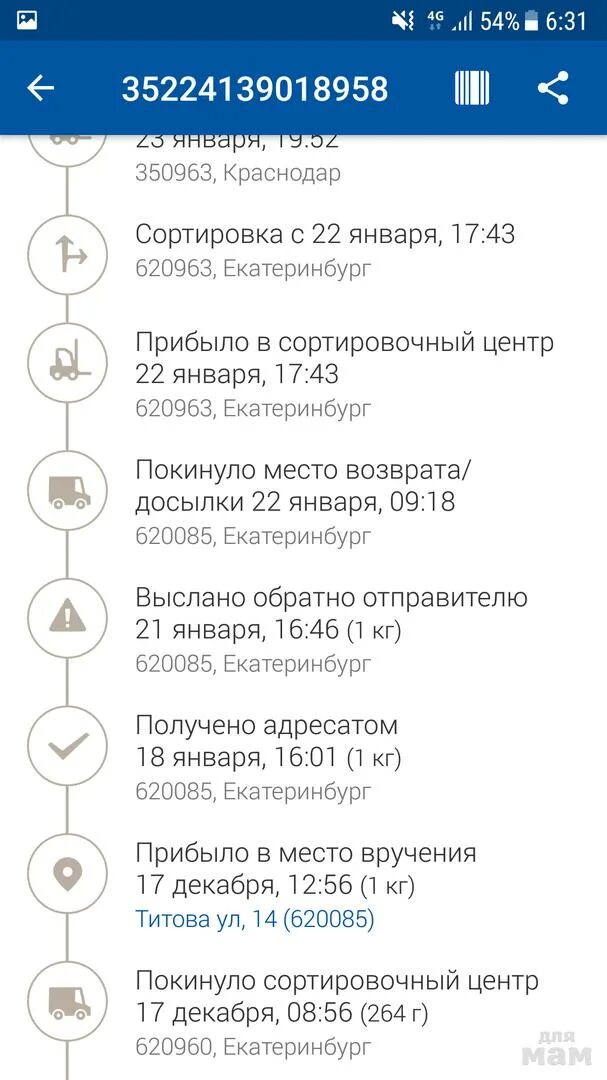Open the Титова ул, 14 address link

click(255, 919)
